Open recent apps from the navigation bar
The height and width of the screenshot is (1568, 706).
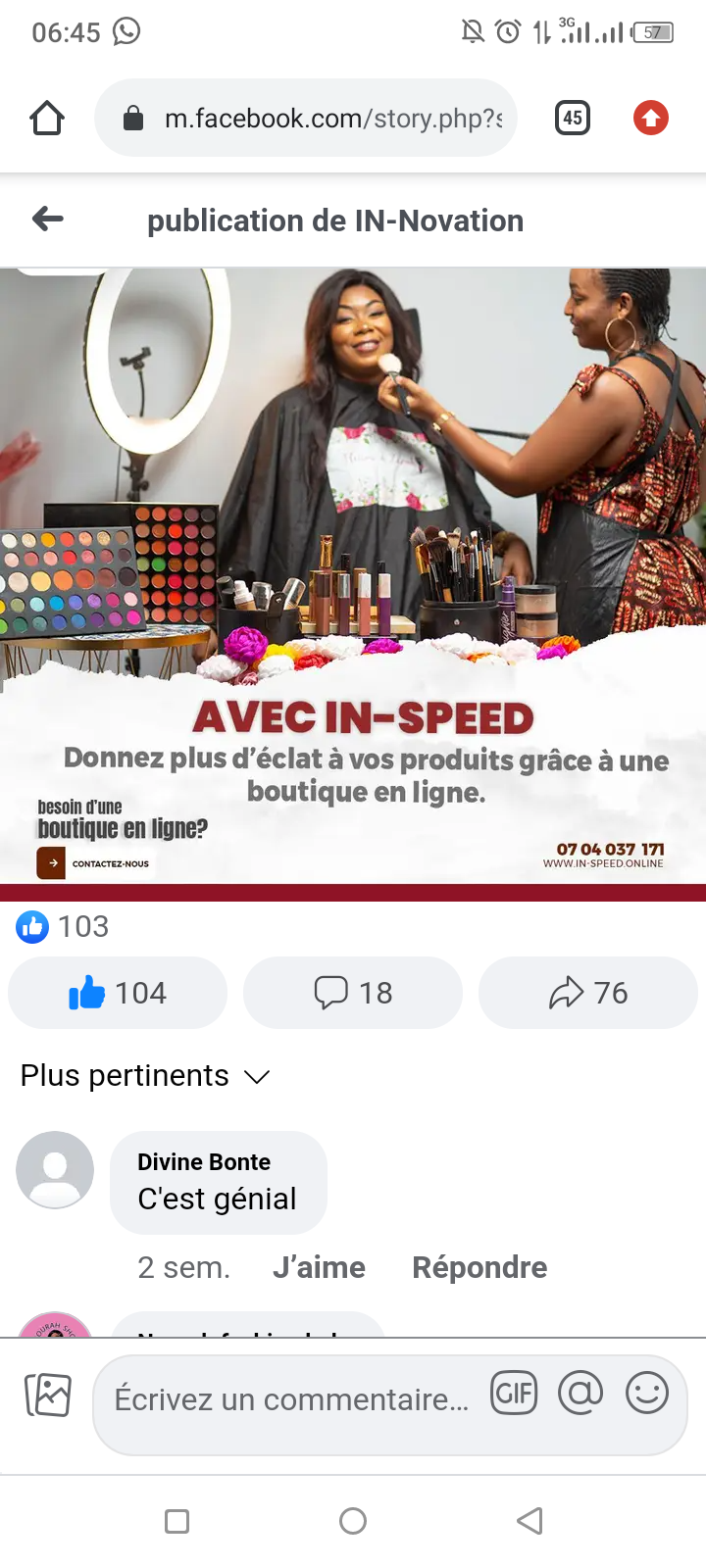point(177,1521)
